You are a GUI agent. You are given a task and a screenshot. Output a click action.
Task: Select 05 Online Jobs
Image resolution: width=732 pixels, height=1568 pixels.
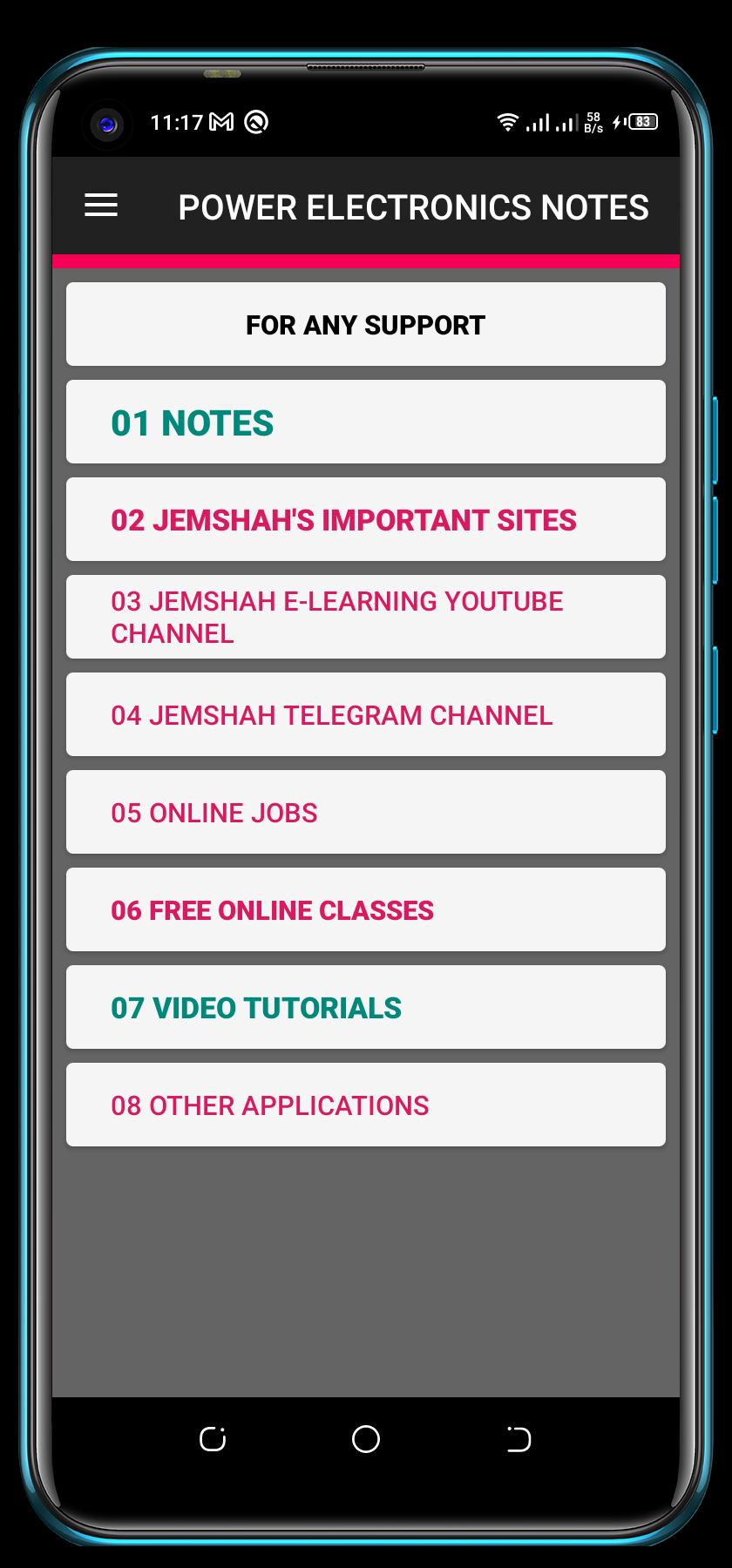pos(365,813)
